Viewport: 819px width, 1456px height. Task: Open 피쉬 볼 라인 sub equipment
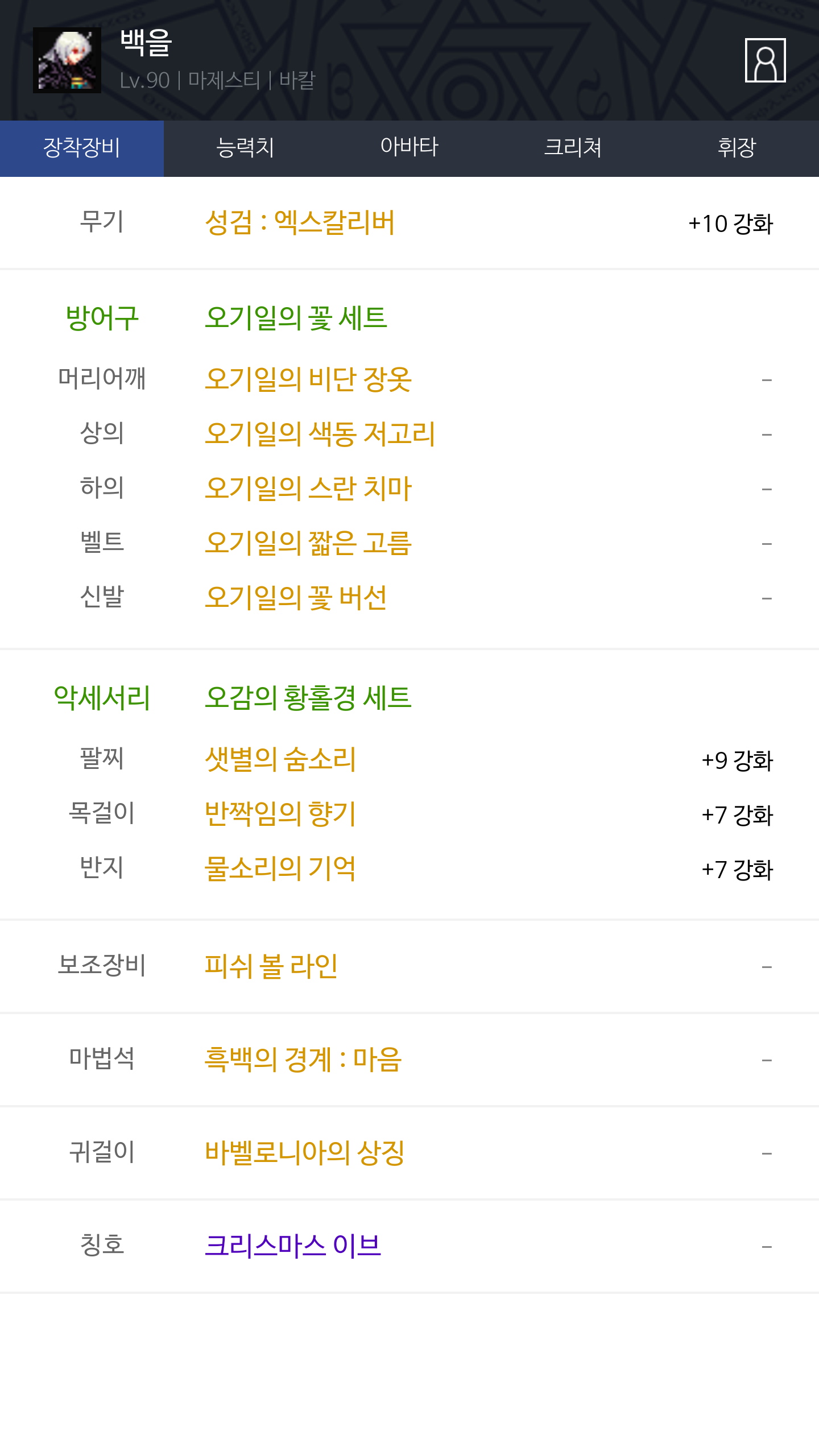point(271,966)
